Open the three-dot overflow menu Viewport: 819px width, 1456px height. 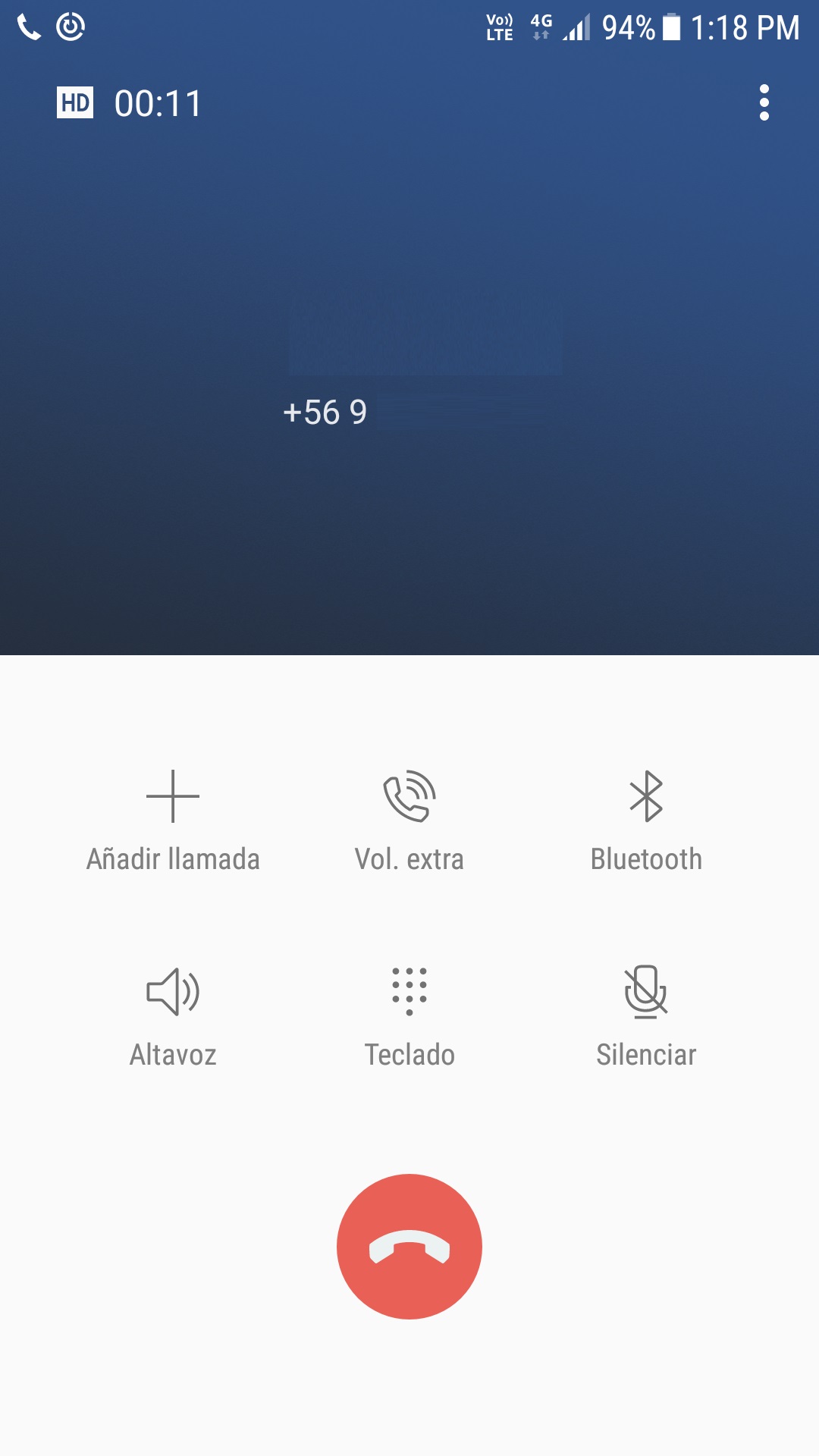pyautogui.click(x=764, y=102)
